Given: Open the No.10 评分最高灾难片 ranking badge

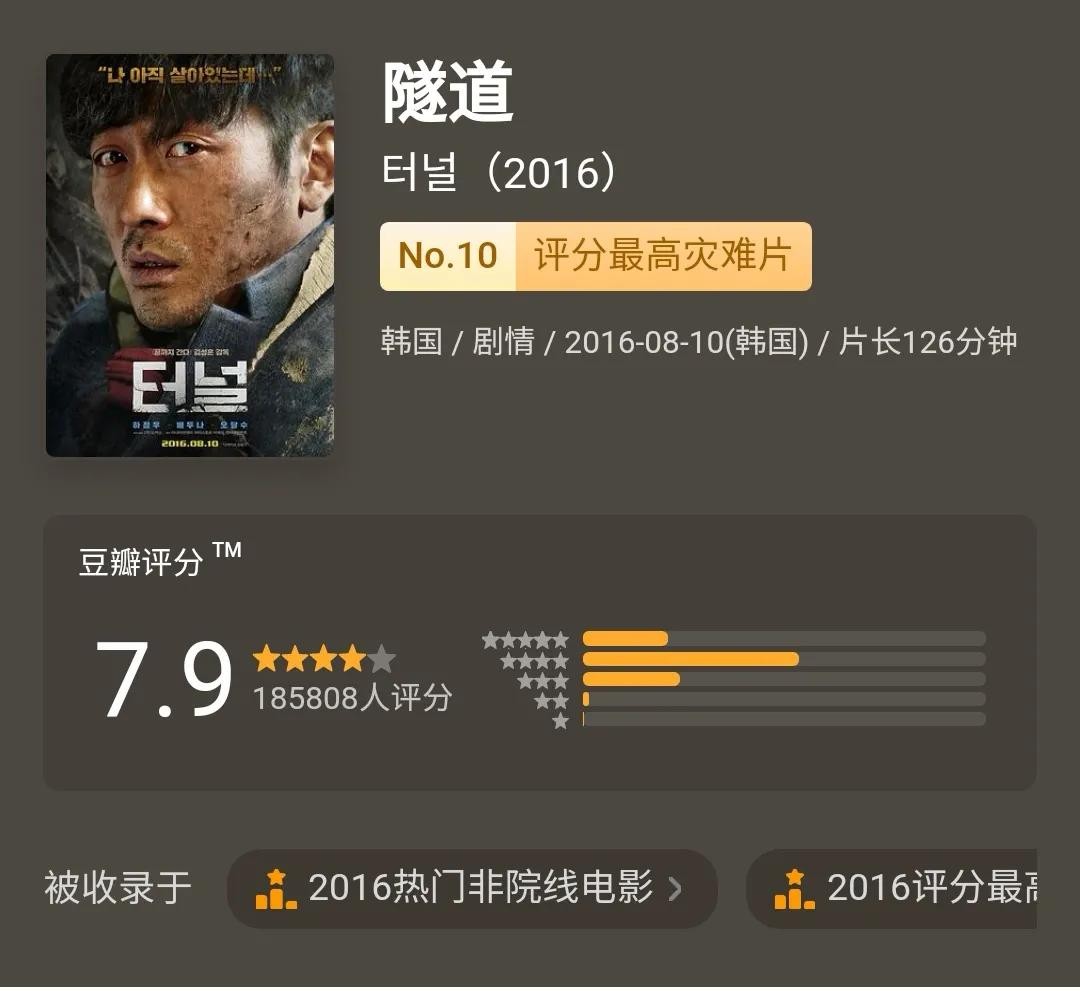Looking at the screenshot, I should 595,256.
